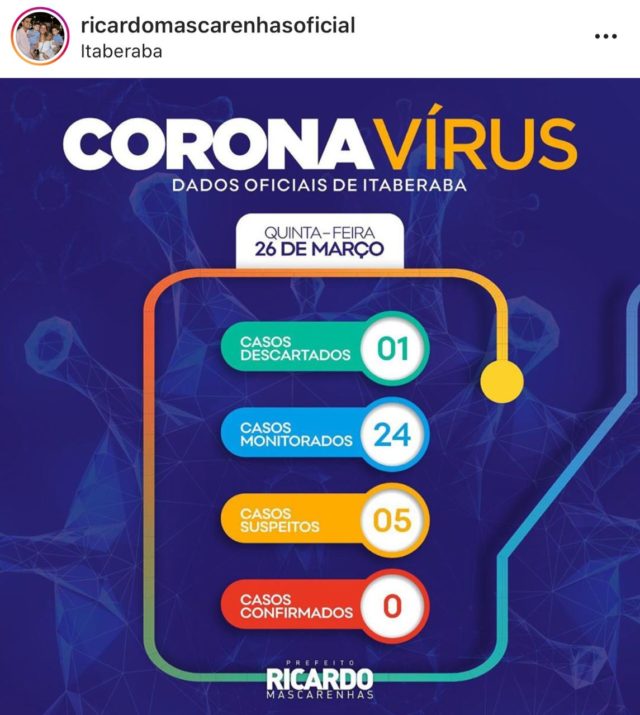Open ricardomascarenhasoficial's profile picture
This screenshot has width=640, height=715.
(x=38, y=36)
